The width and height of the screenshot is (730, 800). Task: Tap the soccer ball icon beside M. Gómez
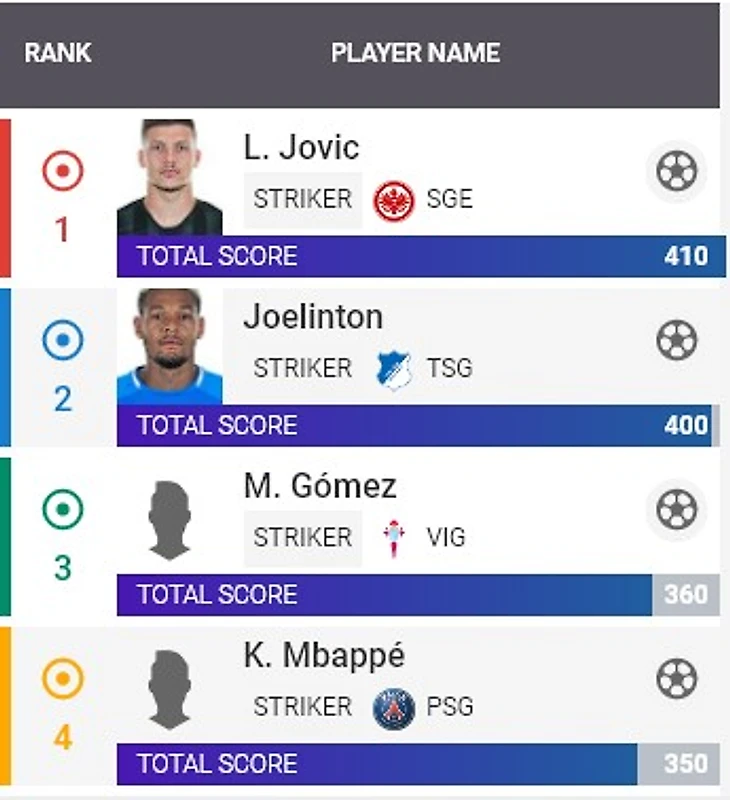click(676, 510)
